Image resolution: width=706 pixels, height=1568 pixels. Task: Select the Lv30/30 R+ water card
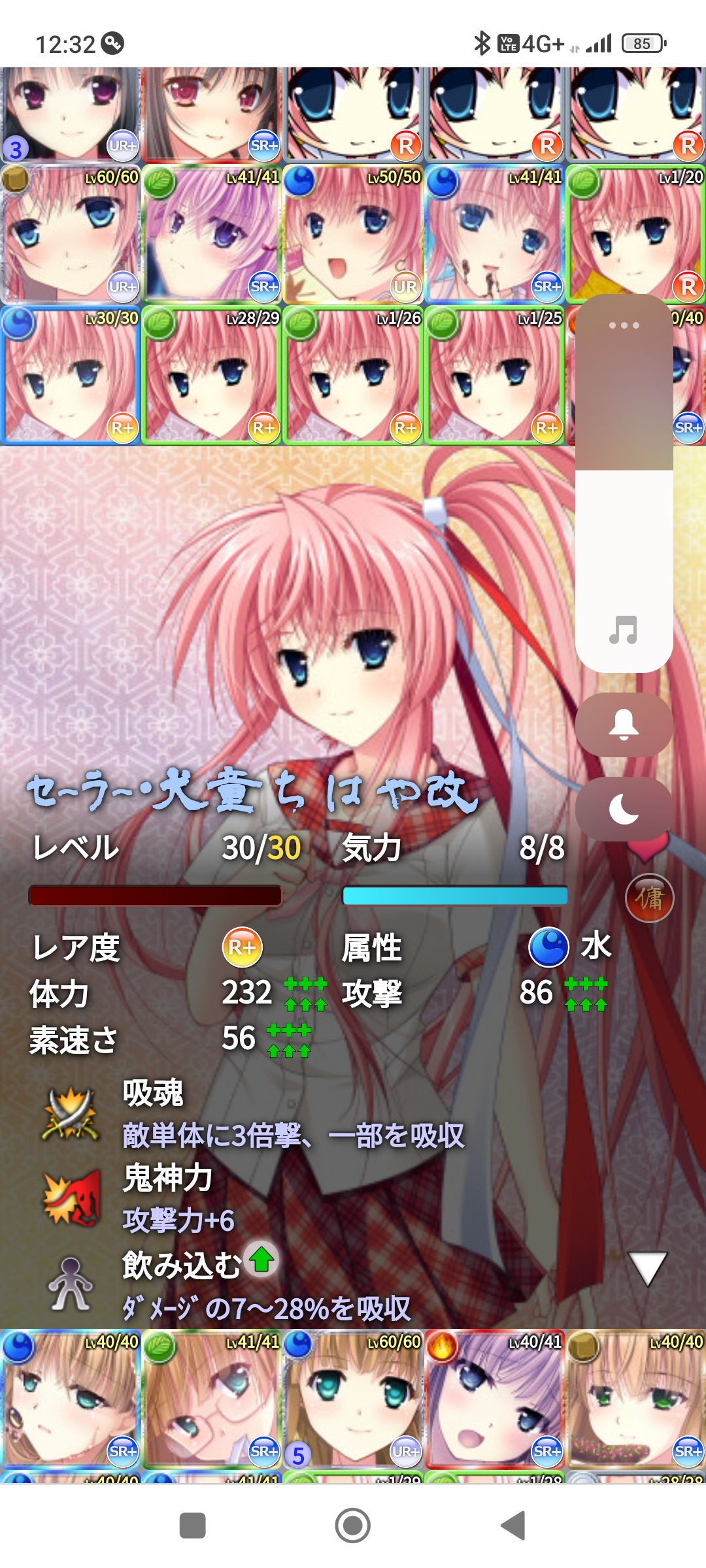coord(71,376)
